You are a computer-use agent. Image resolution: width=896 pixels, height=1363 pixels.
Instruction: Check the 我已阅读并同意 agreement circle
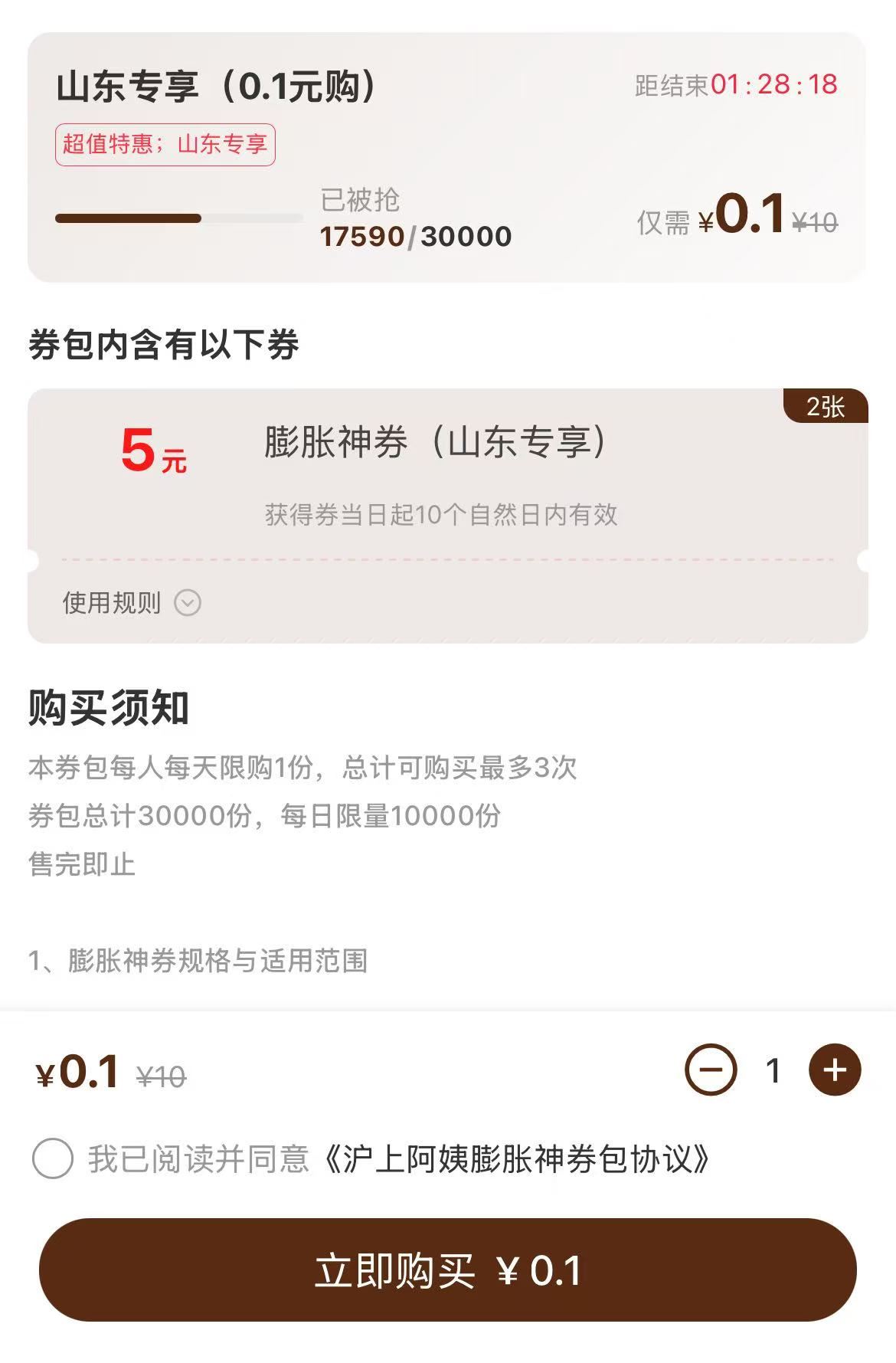53,1158
